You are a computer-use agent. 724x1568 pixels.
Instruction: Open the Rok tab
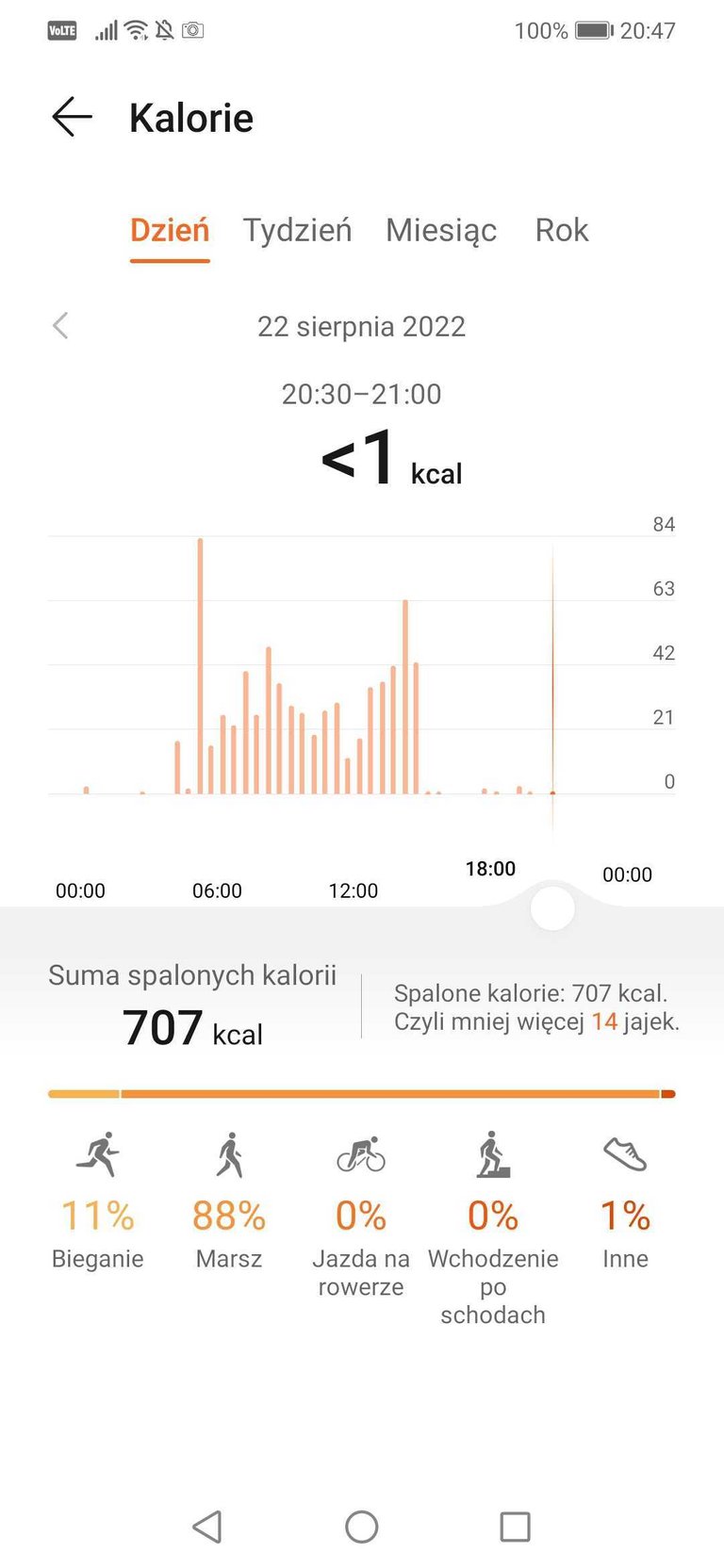pyautogui.click(x=562, y=230)
